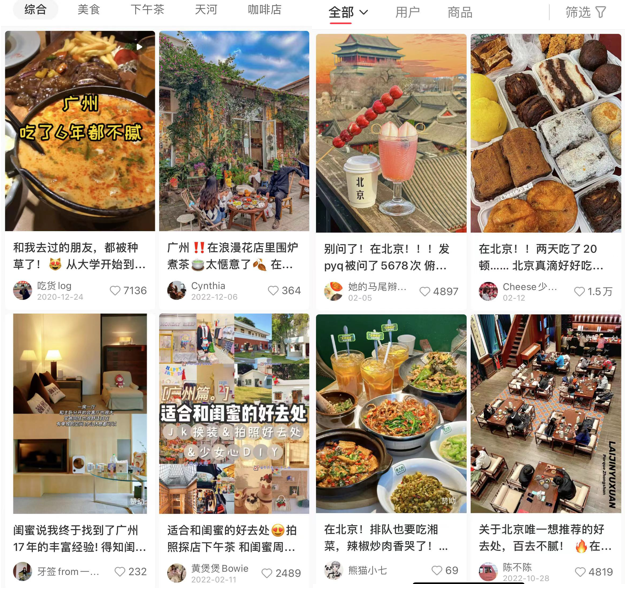Image resolution: width=627 pixels, height=595 pixels.
Task: Open the 适合和闺蜜的好去处 post
Action: (234, 415)
